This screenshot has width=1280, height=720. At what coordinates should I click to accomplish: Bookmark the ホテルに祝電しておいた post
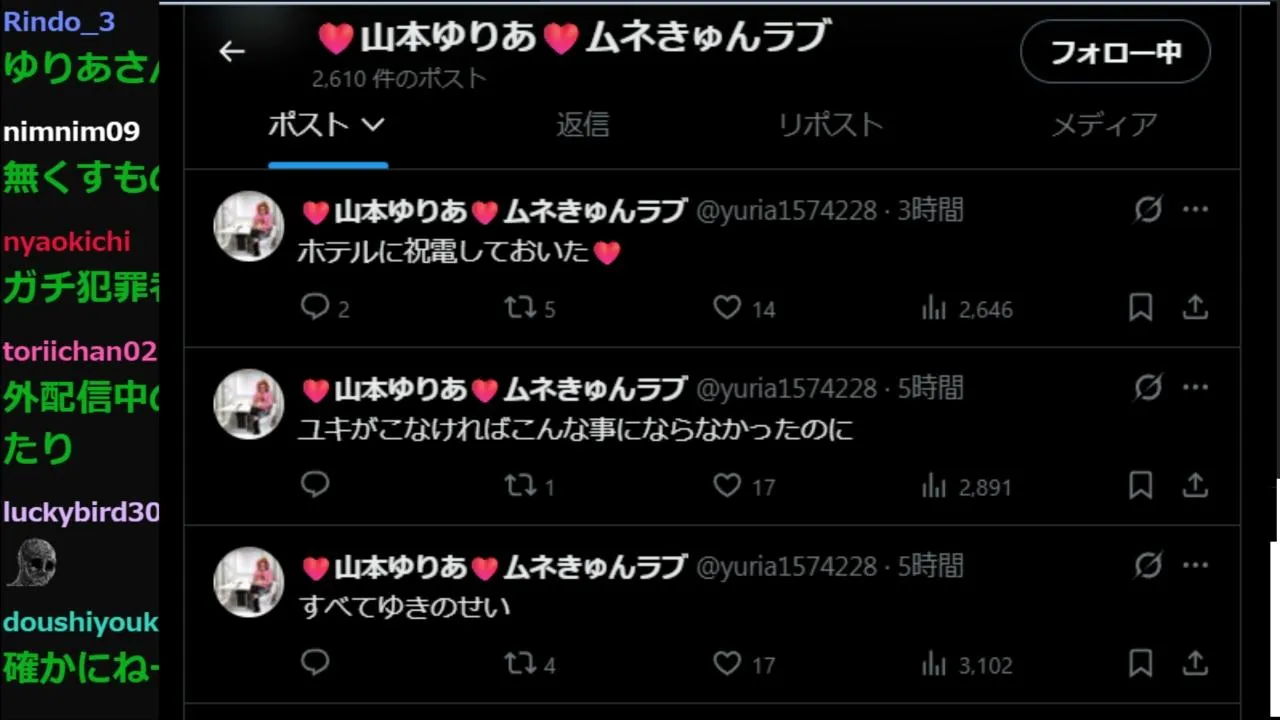tap(1141, 307)
